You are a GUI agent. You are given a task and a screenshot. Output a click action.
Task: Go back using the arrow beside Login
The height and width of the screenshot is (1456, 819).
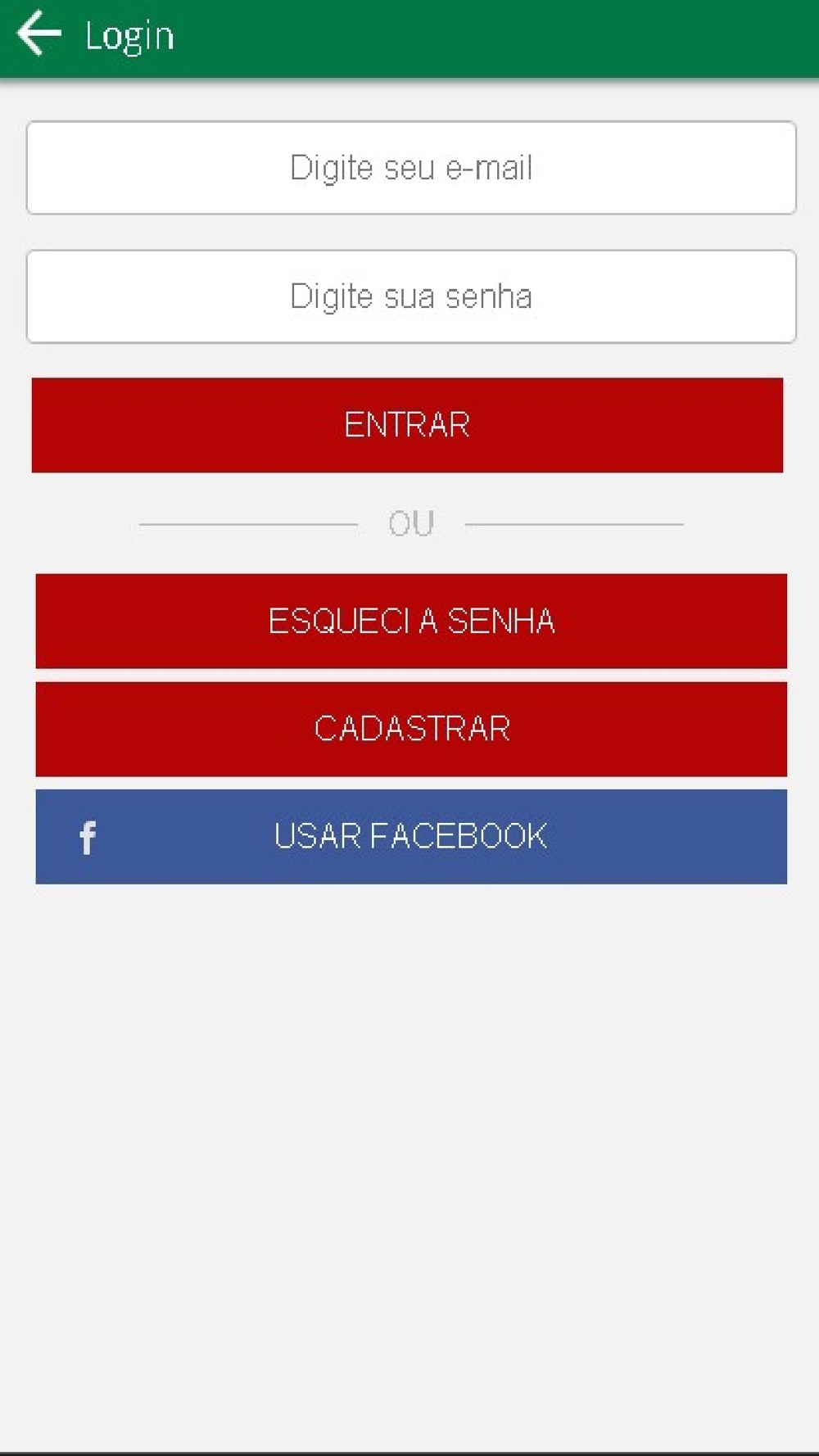pos(38,34)
